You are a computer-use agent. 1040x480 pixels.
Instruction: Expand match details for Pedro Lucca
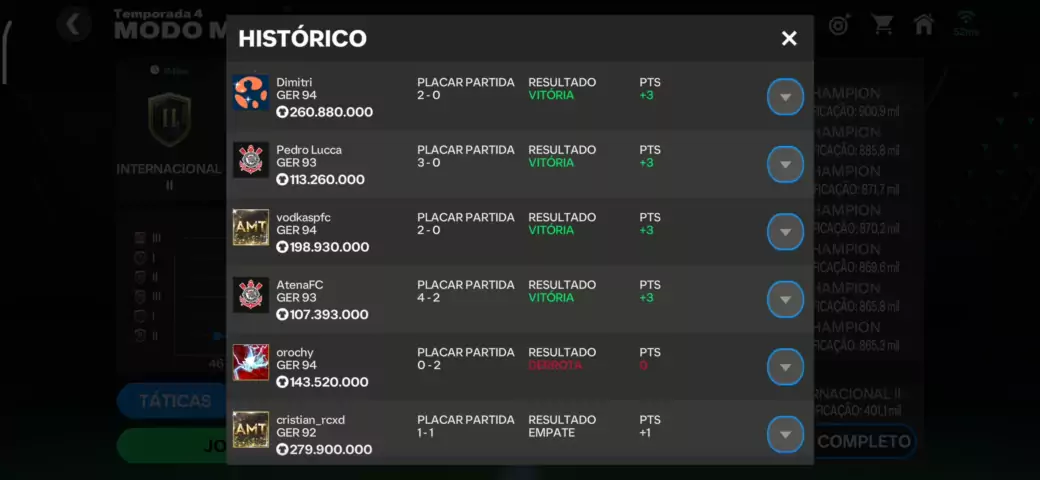click(x=785, y=164)
